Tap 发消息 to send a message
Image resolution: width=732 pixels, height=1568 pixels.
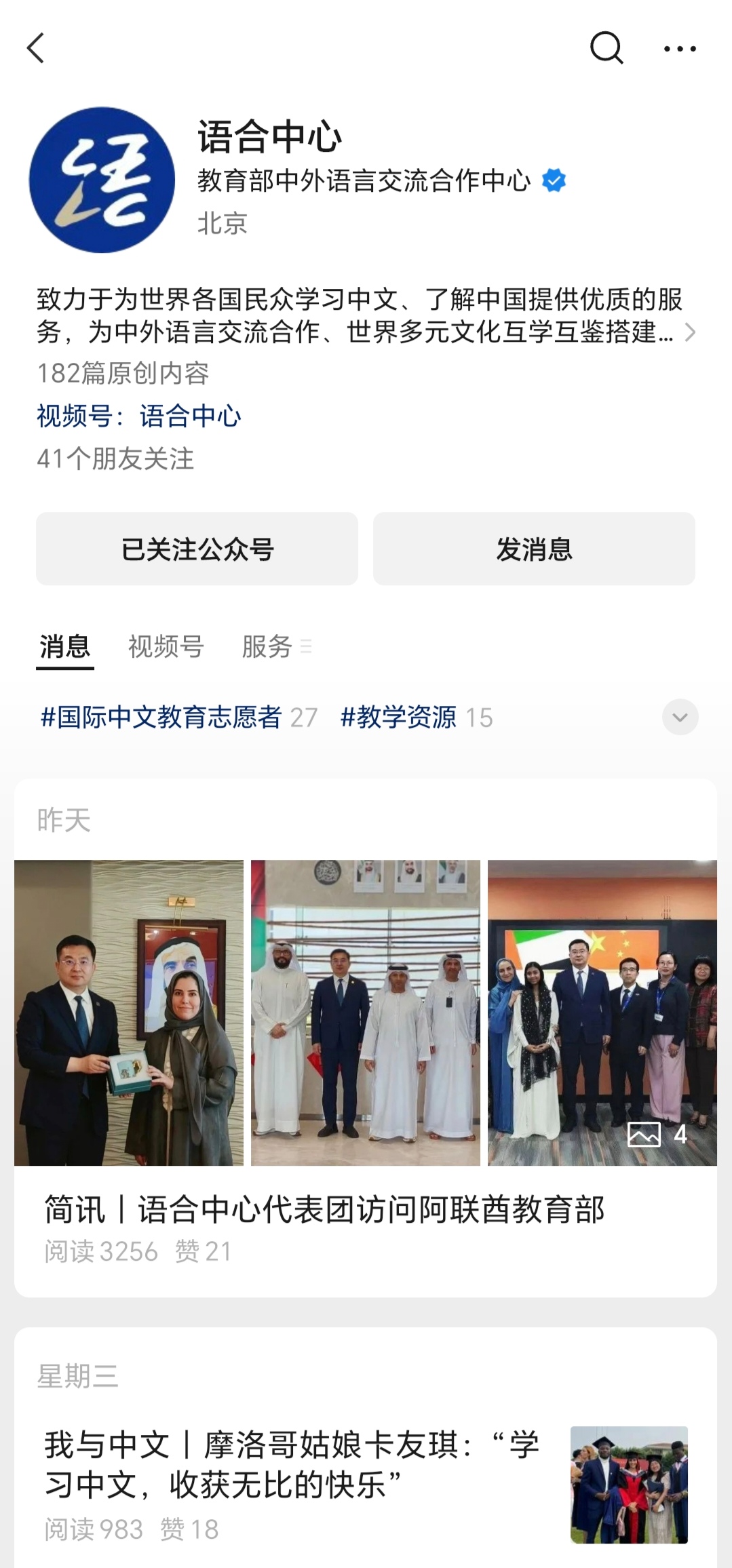tap(534, 549)
